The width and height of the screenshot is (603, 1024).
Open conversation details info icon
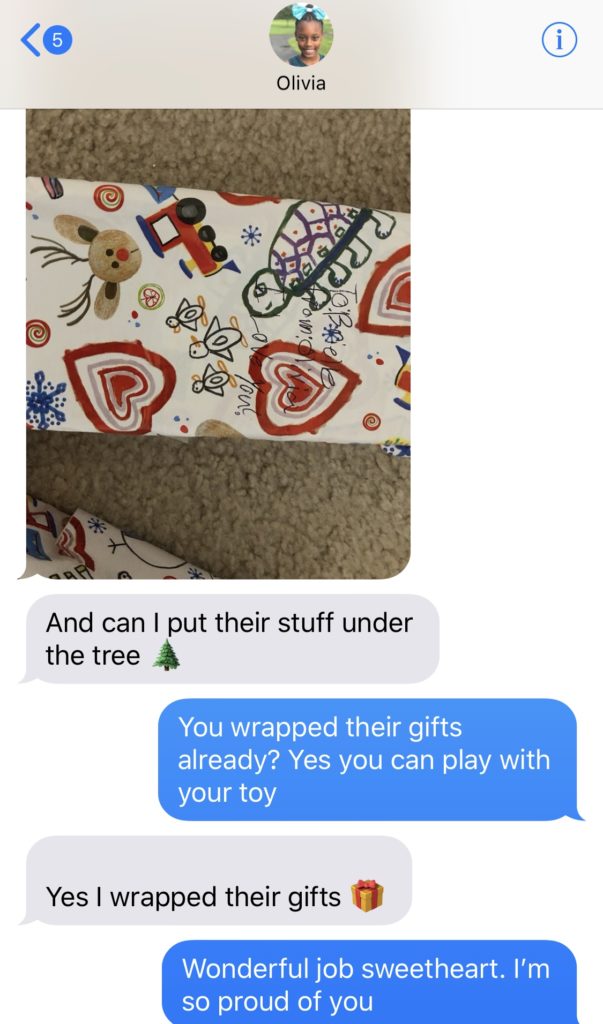pyautogui.click(x=559, y=40)
